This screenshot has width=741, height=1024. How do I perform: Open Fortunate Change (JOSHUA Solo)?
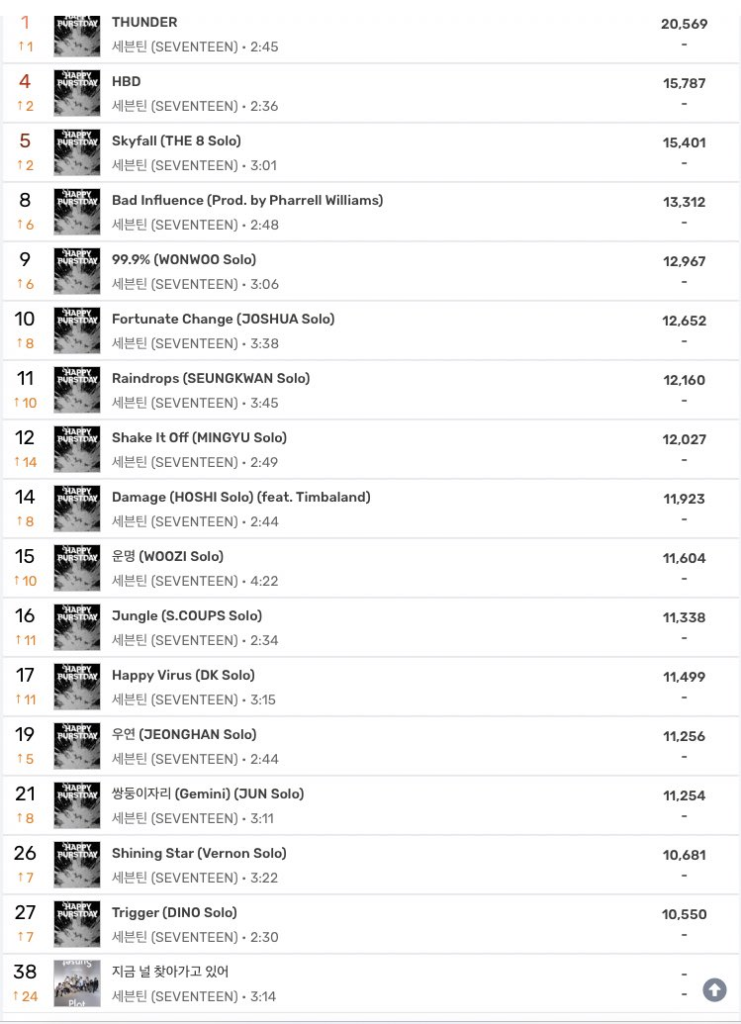(x=223, y=319)
